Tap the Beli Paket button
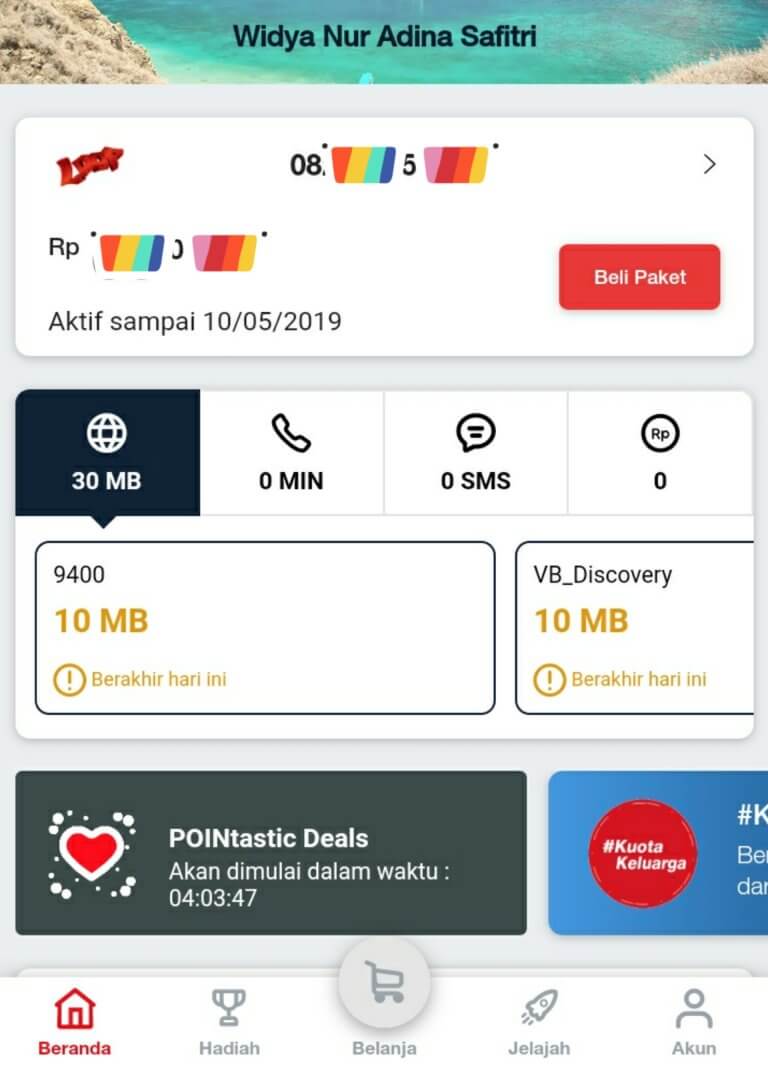The height and width of the screenshot is (1072, 768). (639, 277)
